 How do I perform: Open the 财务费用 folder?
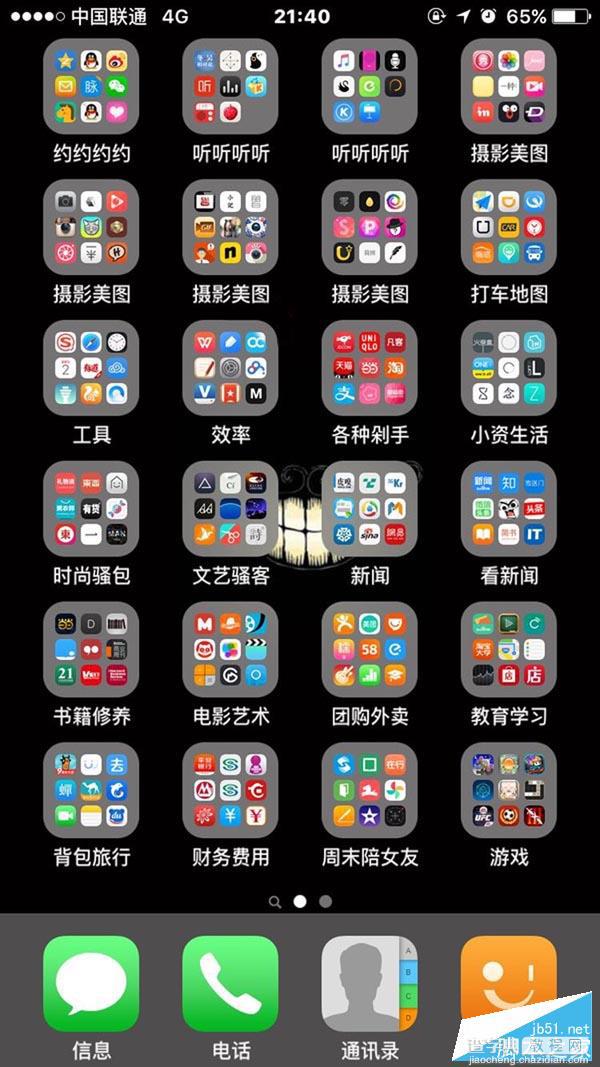(230, 791)
